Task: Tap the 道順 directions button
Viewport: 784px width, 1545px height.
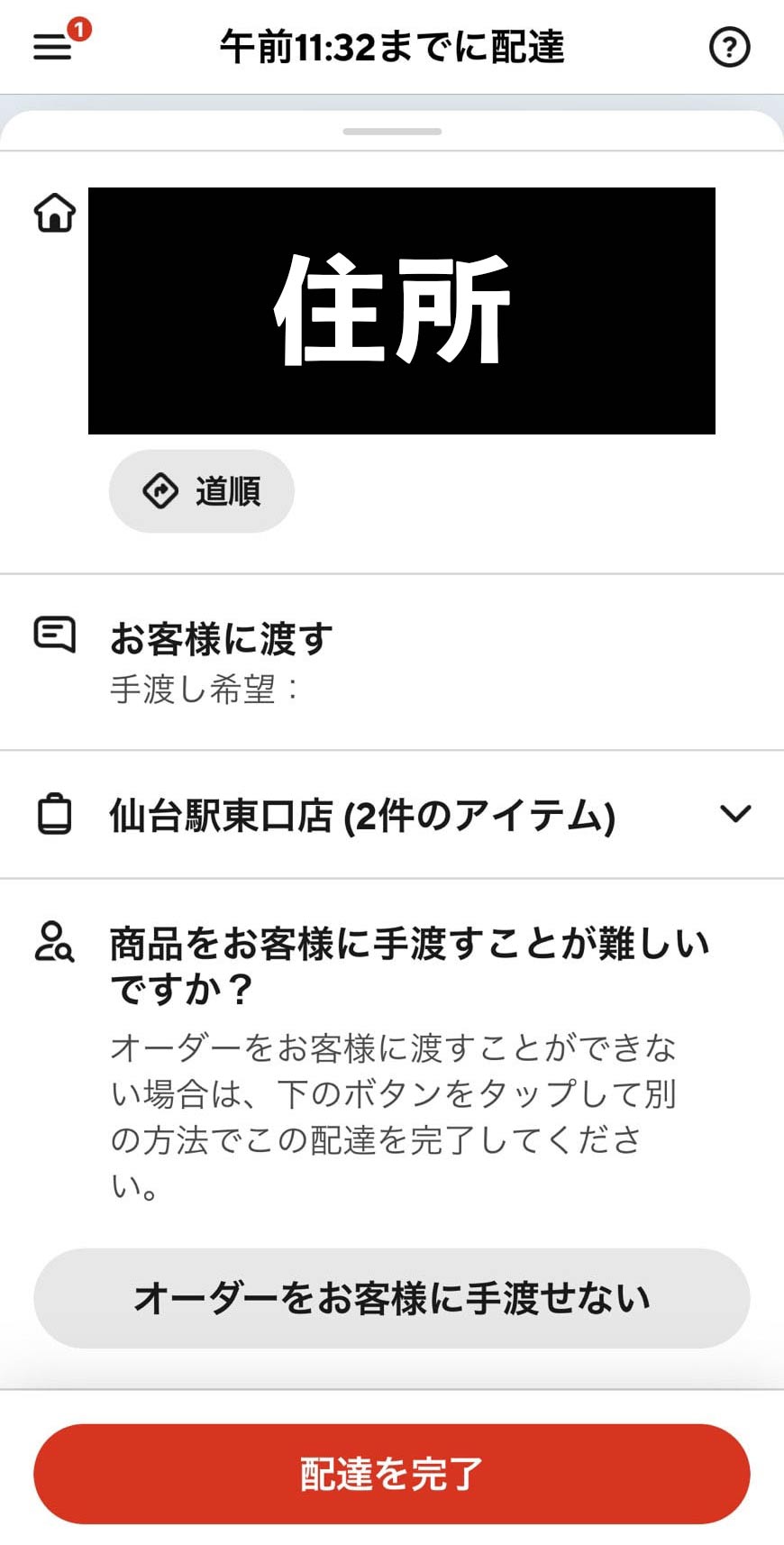Action: tap(202, 491)
